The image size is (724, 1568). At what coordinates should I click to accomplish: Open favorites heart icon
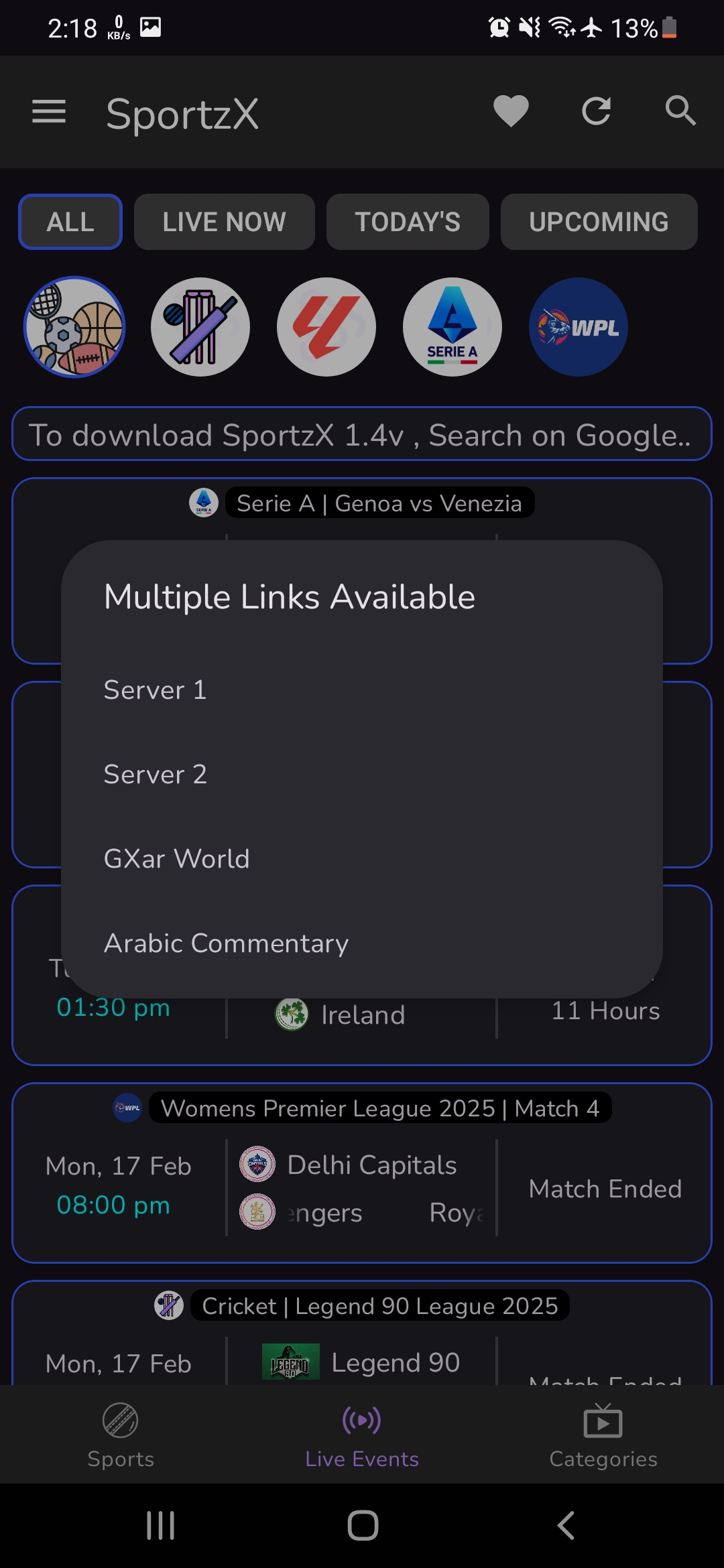(x=511, y=111)
